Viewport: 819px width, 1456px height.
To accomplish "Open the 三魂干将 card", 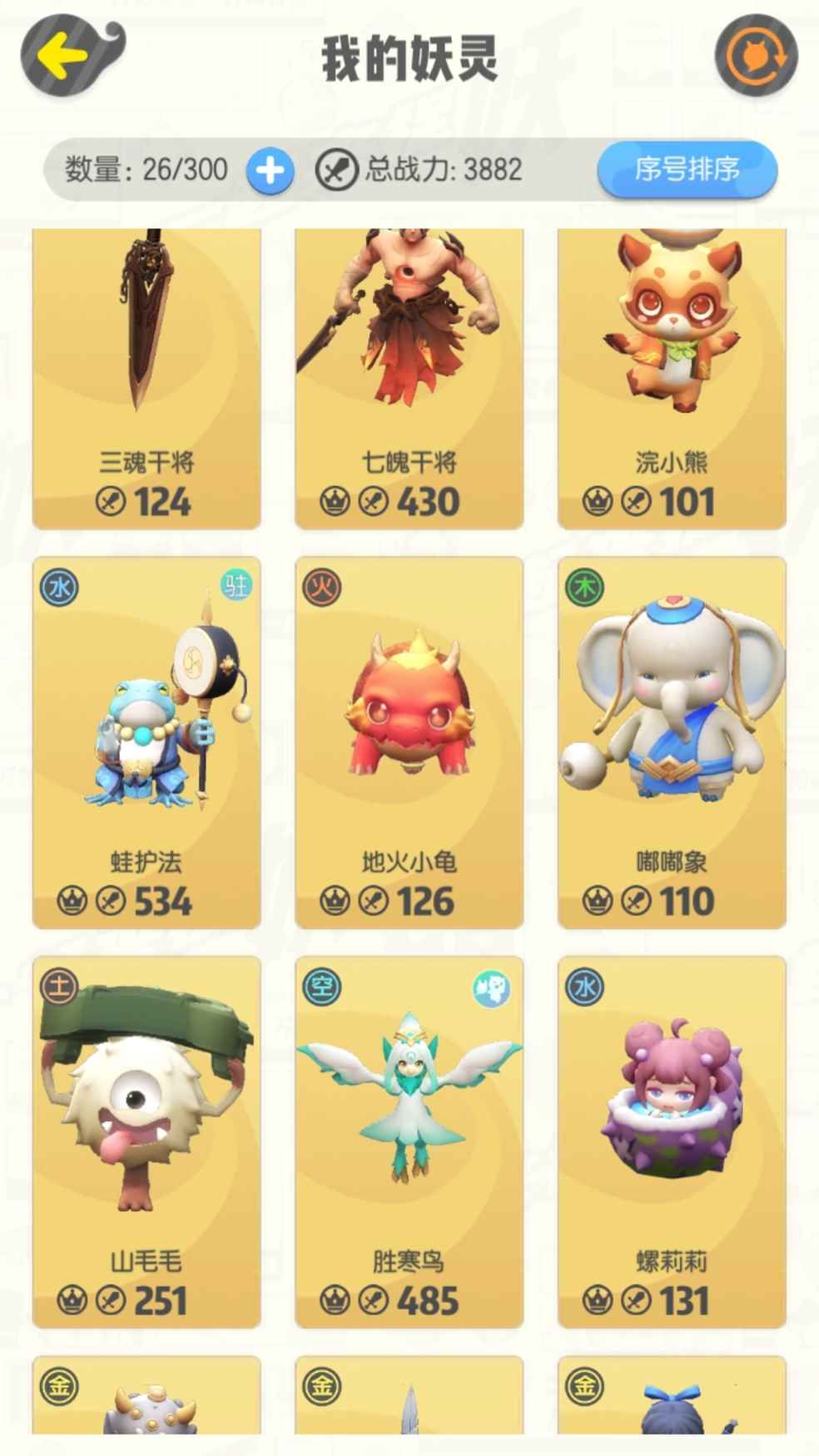I will point(146,379).
